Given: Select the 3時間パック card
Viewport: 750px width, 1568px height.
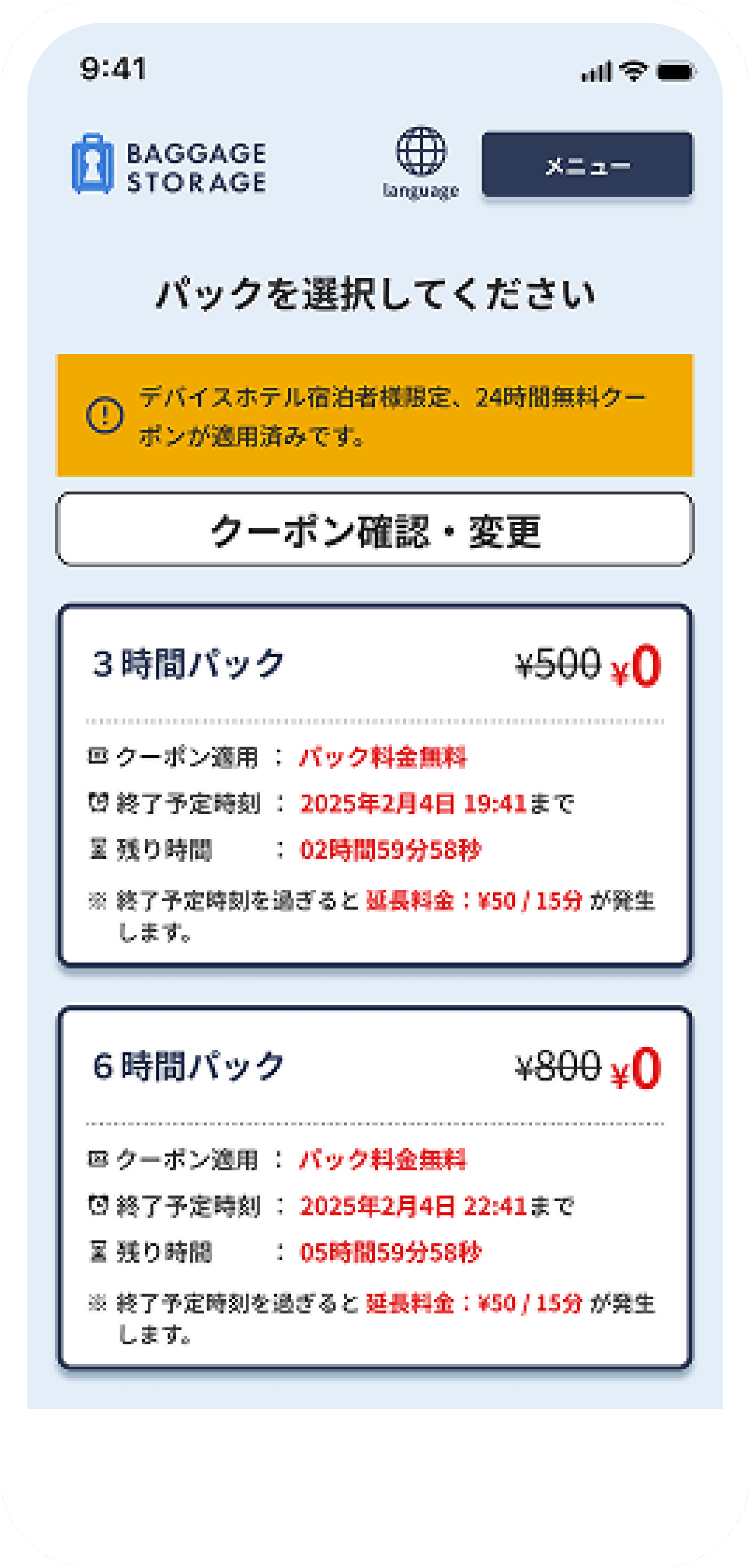Looking at the screenshot, I should point(375,785).
